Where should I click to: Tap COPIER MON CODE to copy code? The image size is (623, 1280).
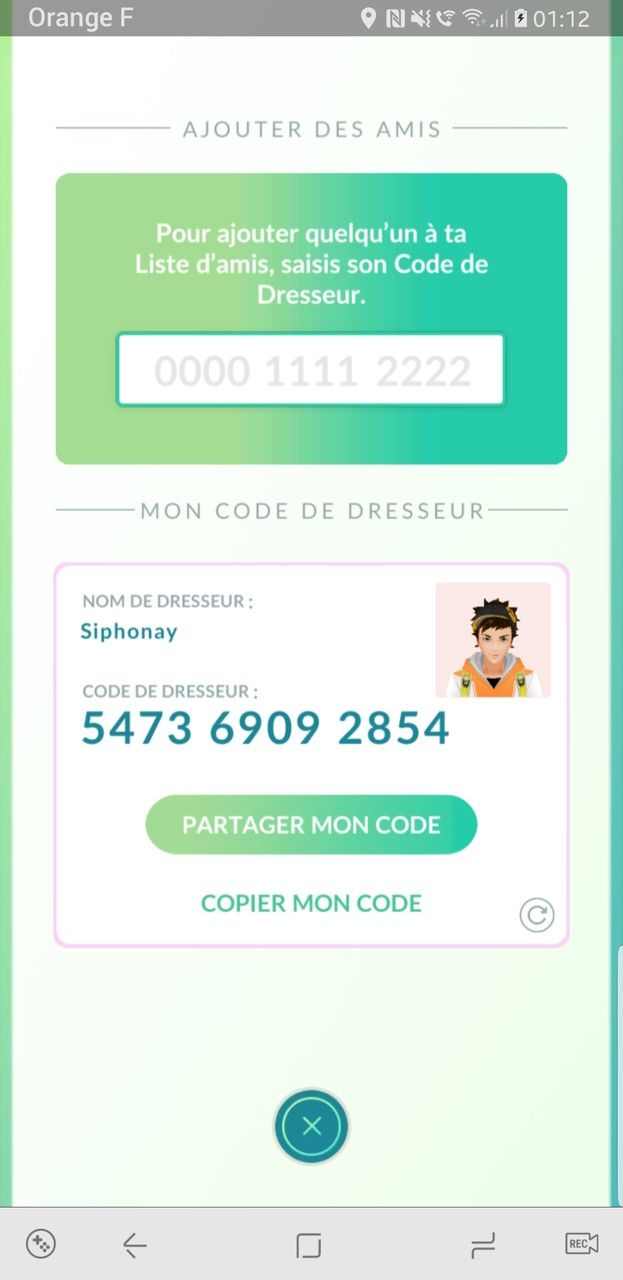(311, 903)
